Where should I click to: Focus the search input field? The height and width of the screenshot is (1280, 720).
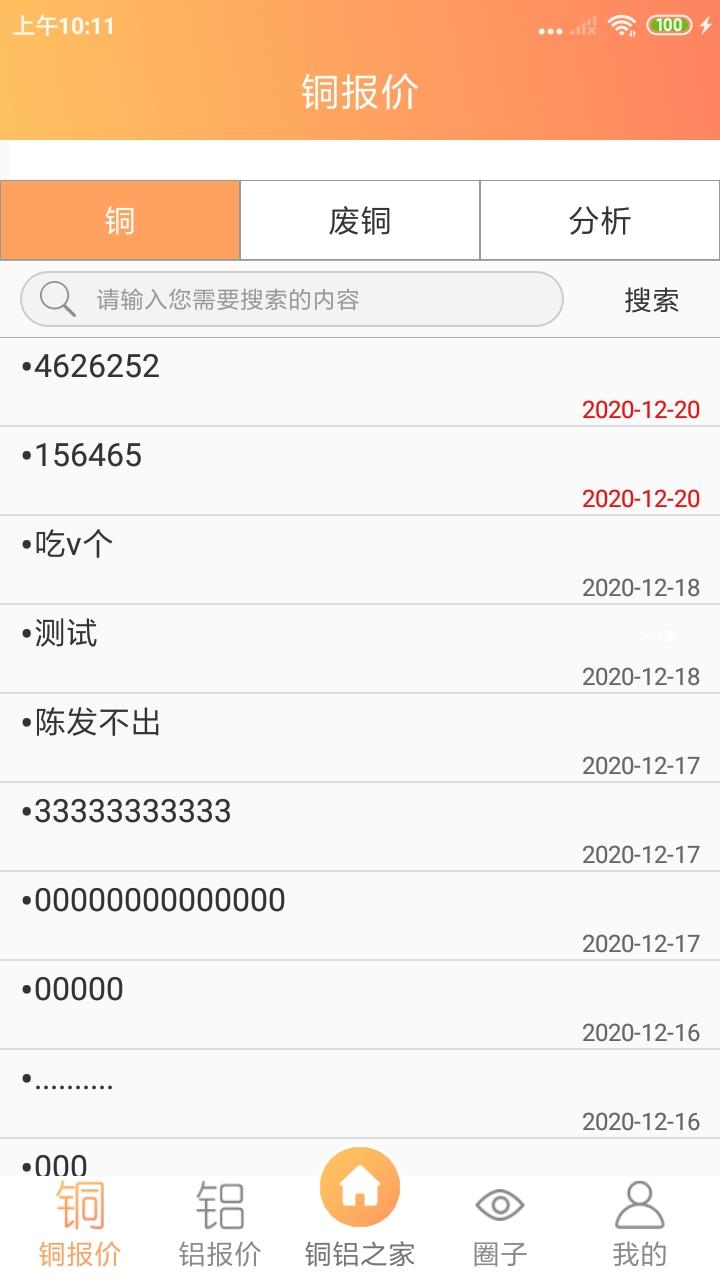click(300, 299)
